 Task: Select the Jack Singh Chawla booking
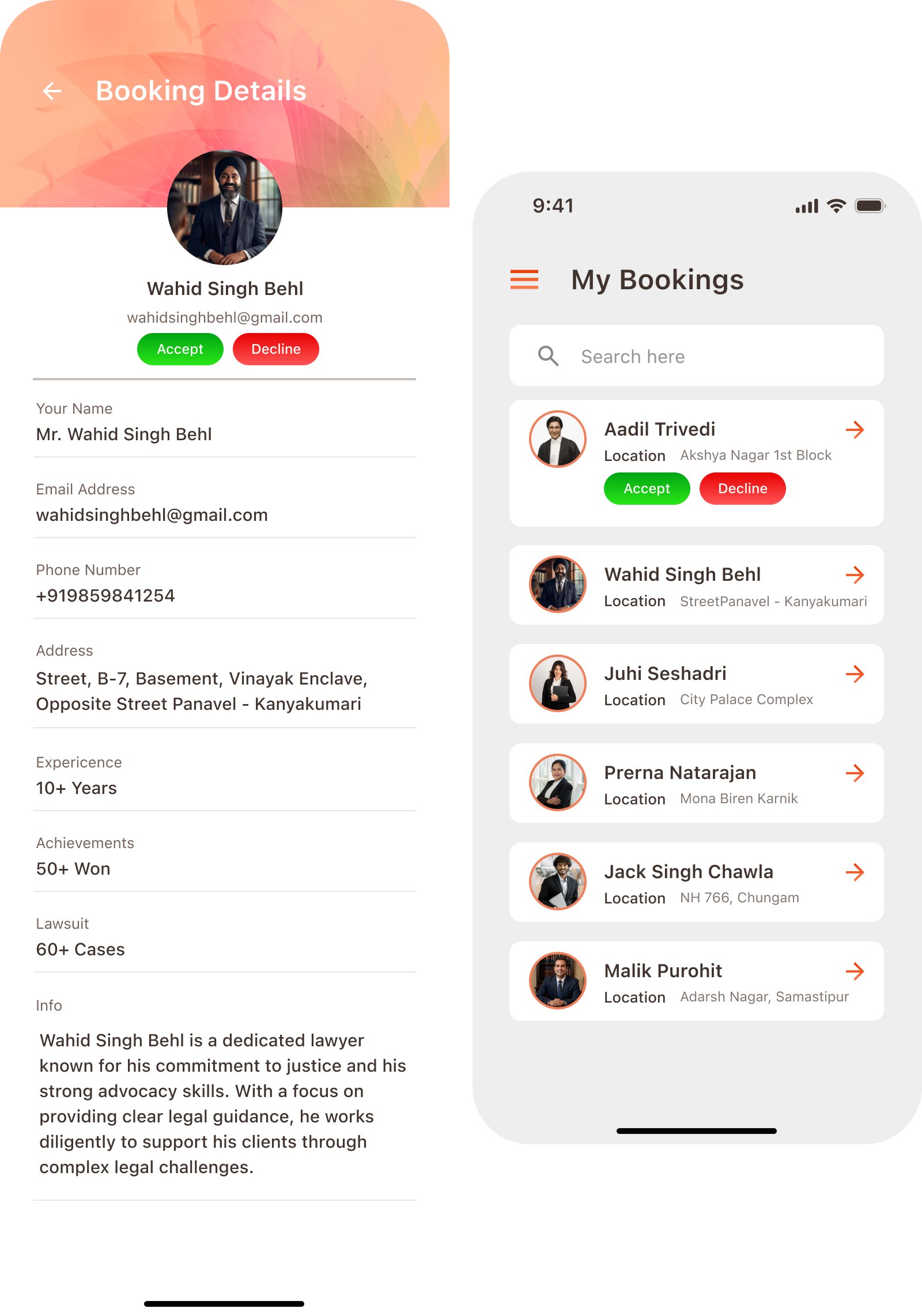696,882
